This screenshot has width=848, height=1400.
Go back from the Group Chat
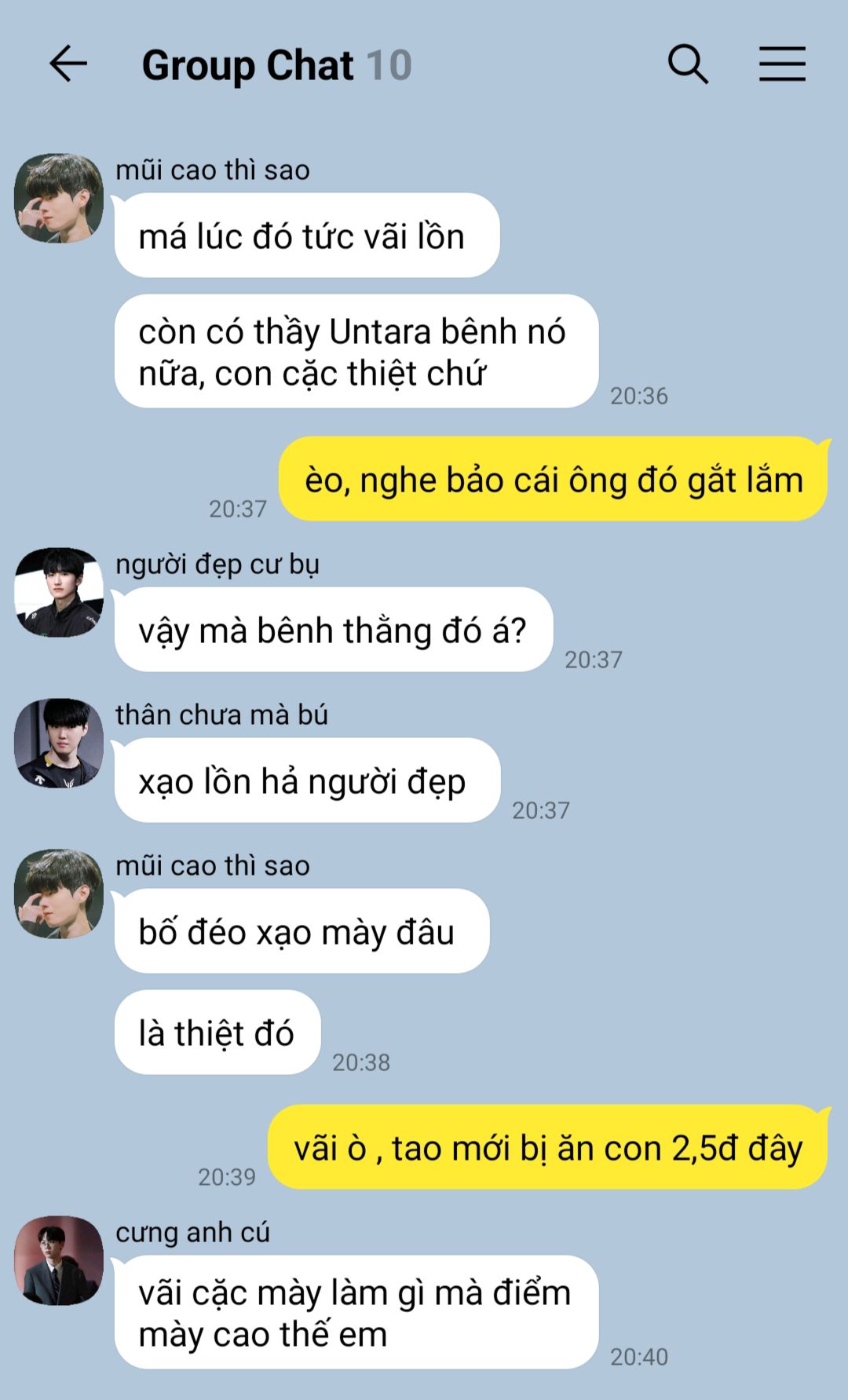pos(68,64)
